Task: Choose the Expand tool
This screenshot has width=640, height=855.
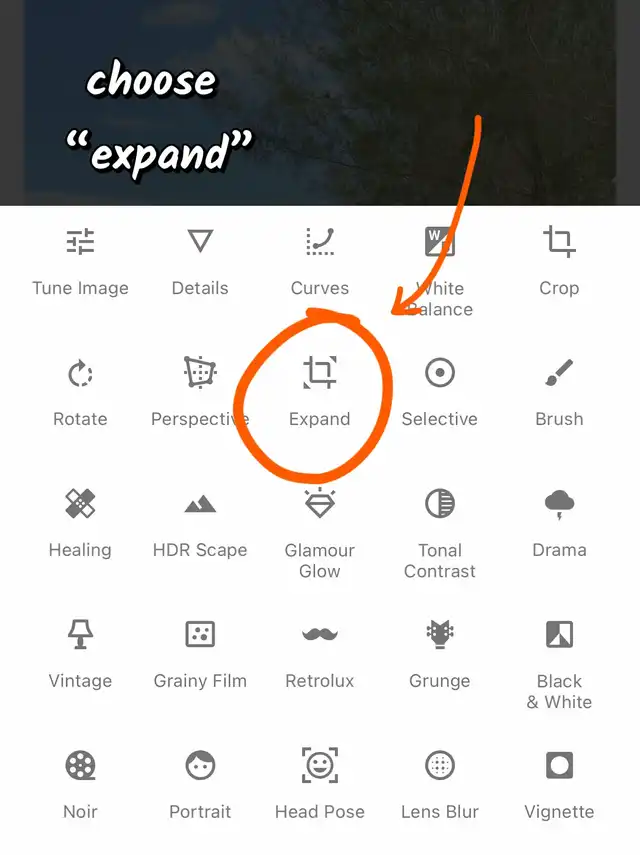Action: pyautogui.click(x=320, y=391)
